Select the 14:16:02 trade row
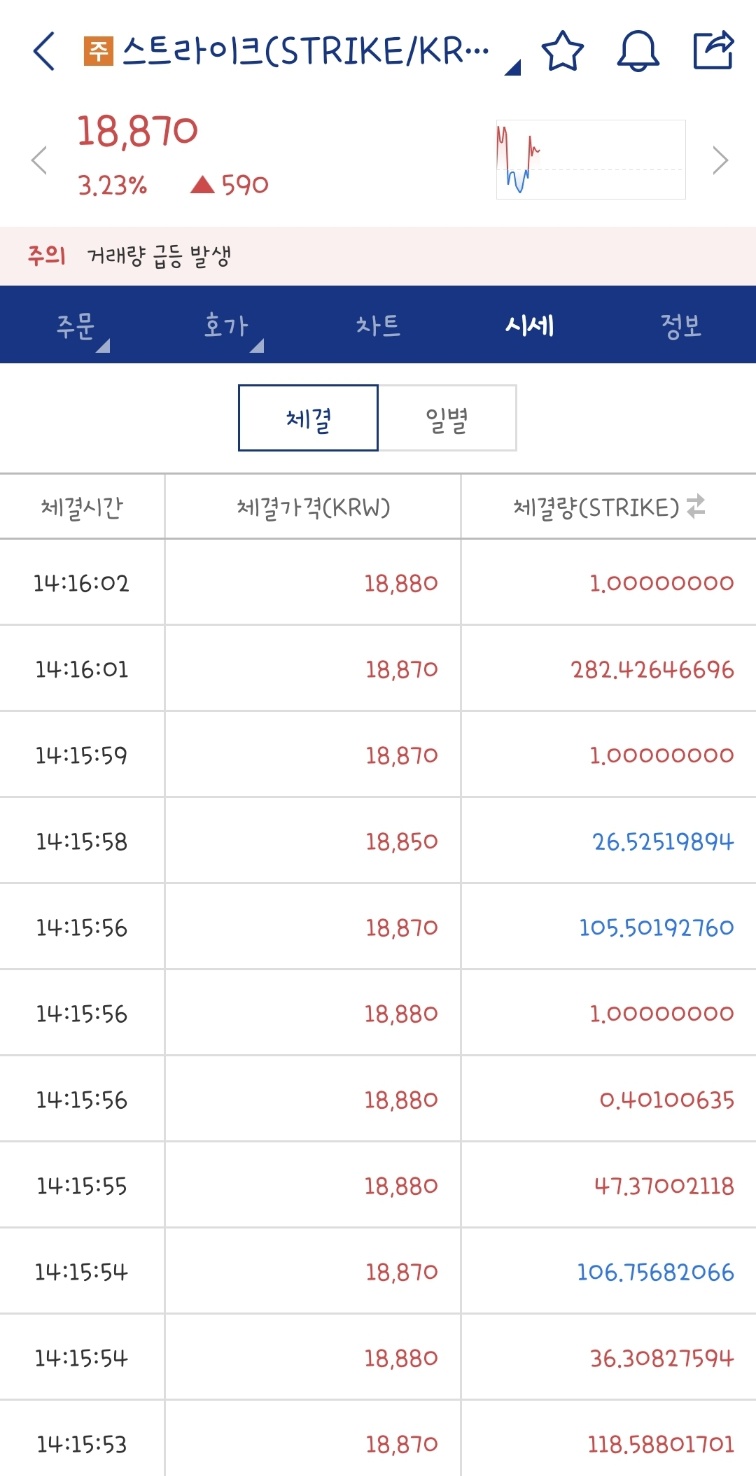Screen dimensions: 756x1476 coord(378,581)
